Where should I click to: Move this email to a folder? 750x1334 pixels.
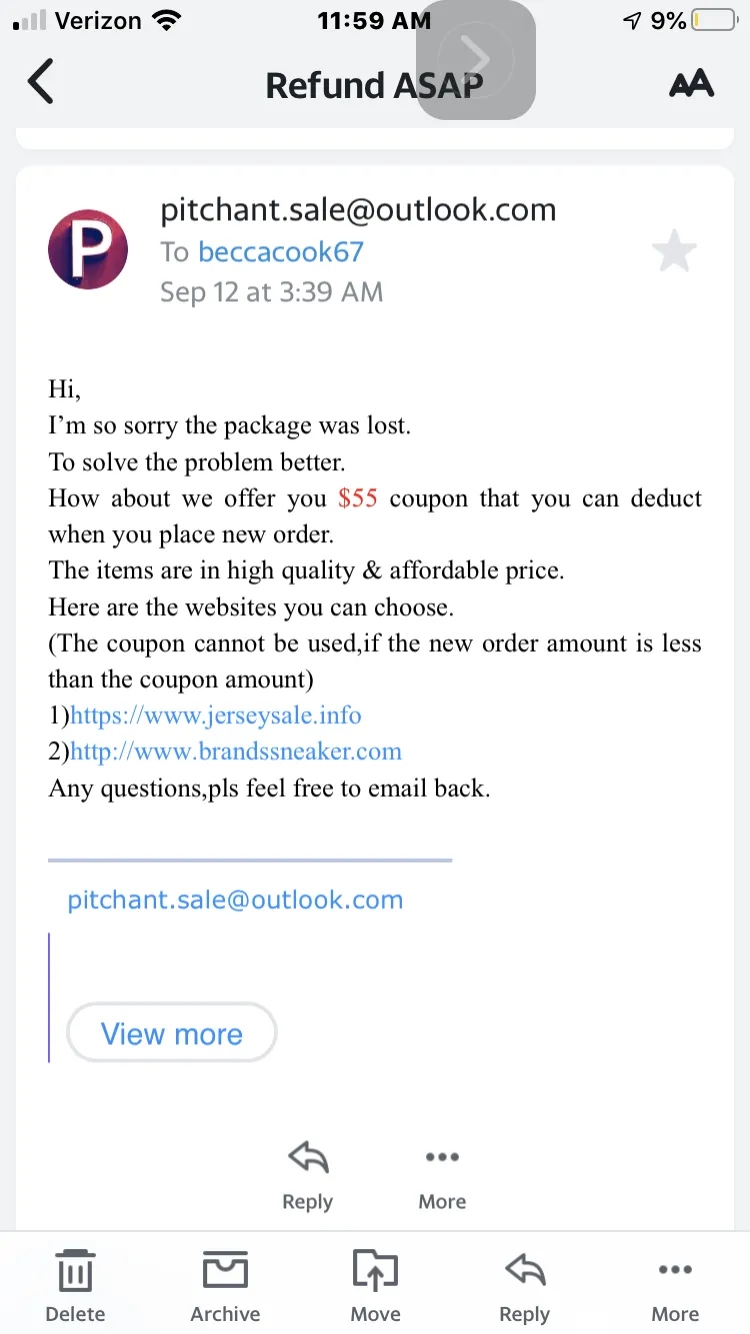[375, 1287]
